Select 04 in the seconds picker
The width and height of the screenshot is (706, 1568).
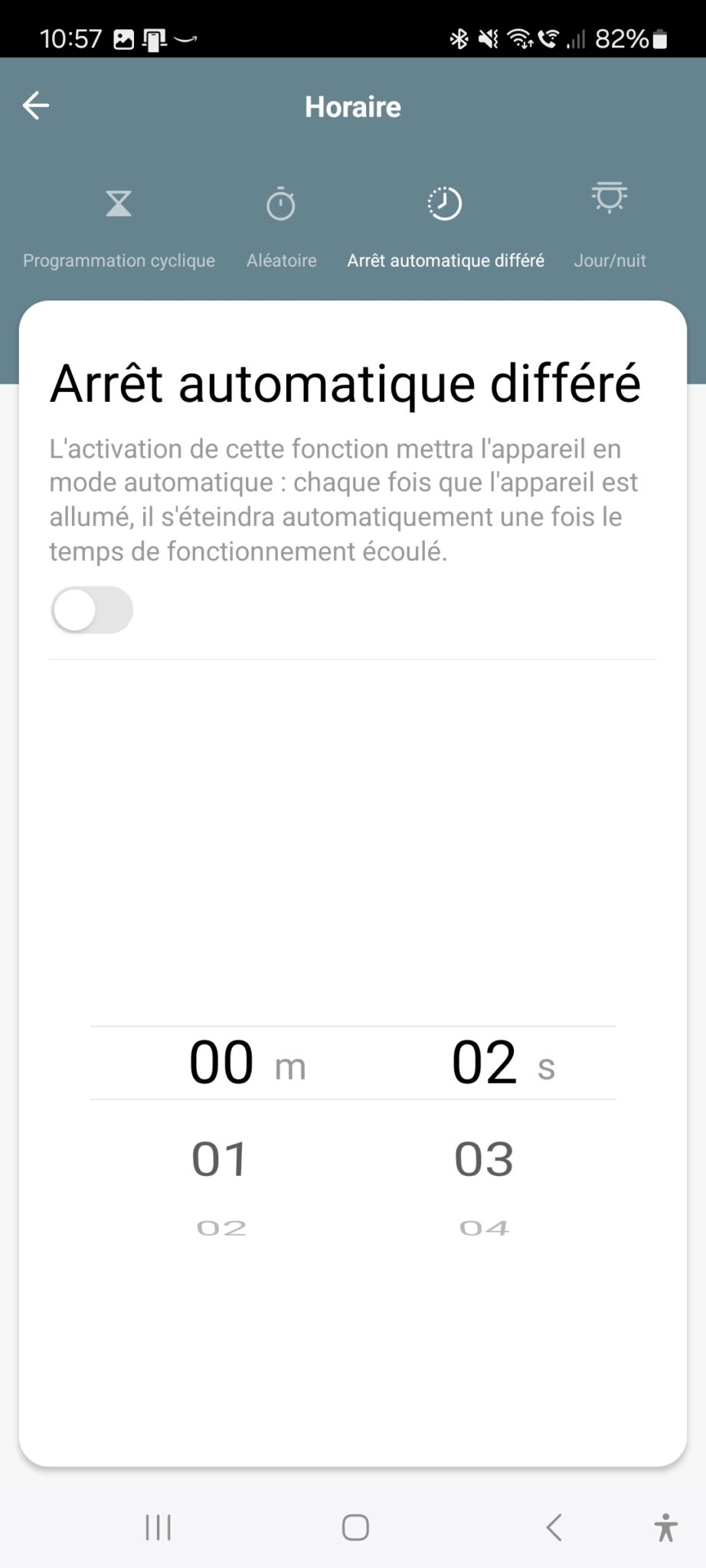click(484, 1228)
